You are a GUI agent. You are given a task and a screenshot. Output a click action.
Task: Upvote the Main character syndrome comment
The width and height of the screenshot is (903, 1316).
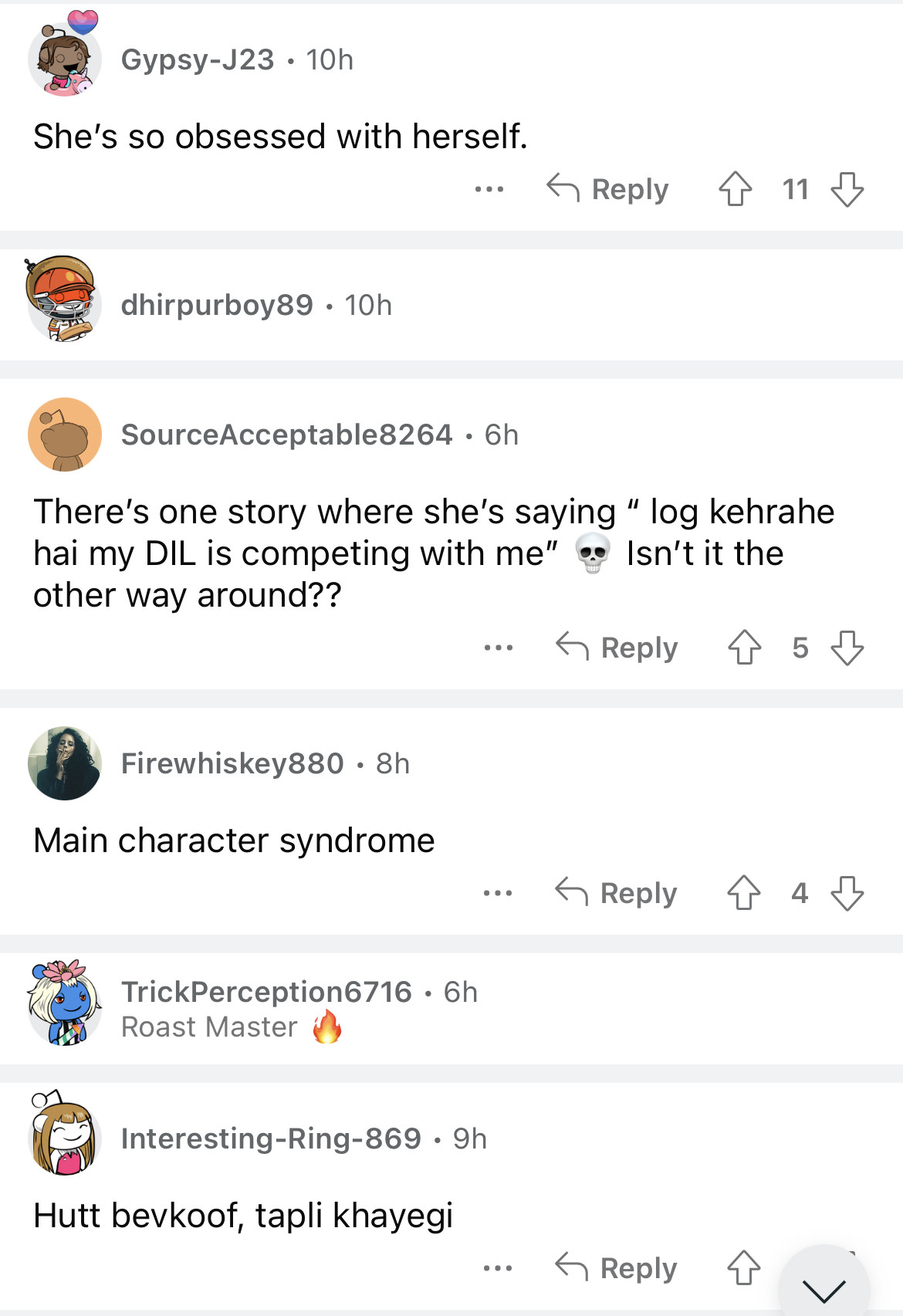pyautogui.click(x=743, y=893)
